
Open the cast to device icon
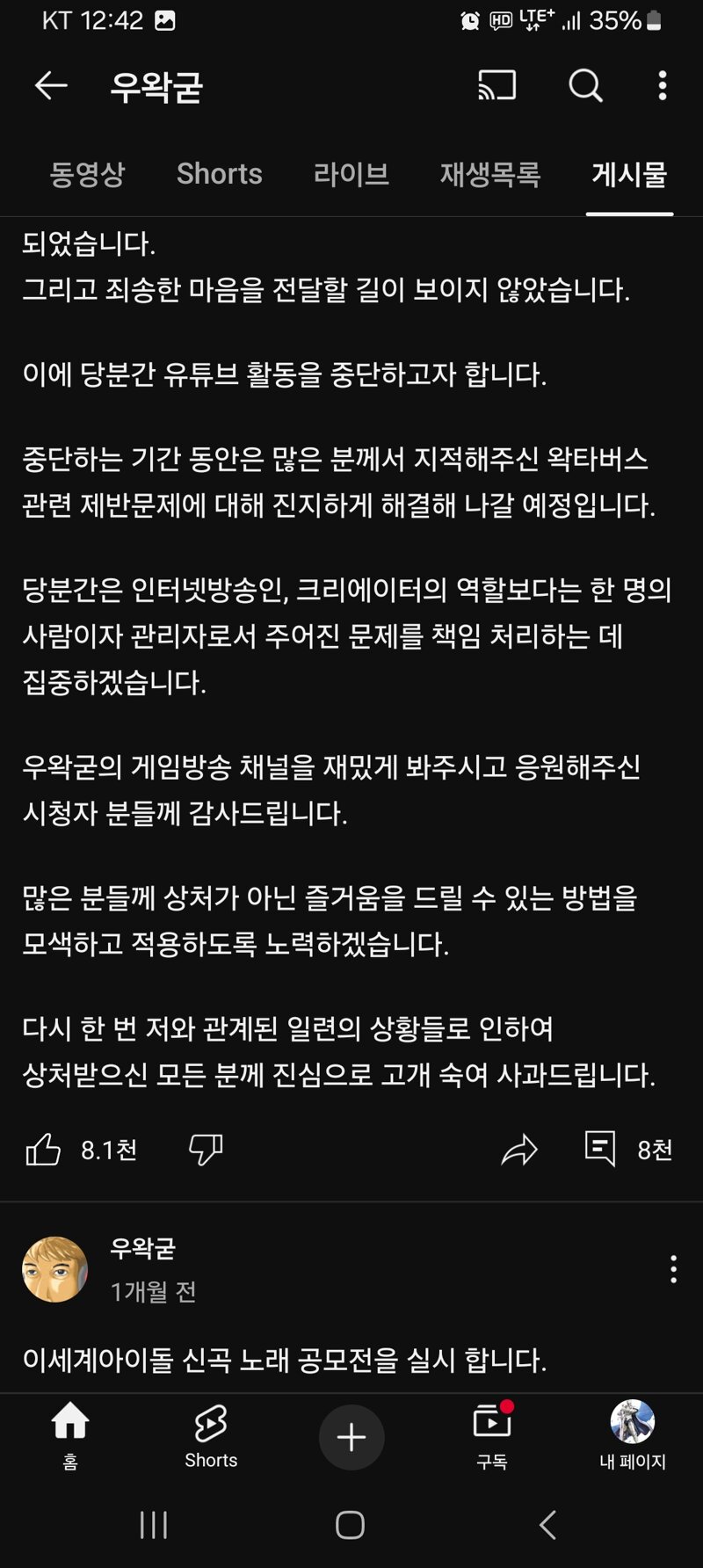(x=496, y=85)
